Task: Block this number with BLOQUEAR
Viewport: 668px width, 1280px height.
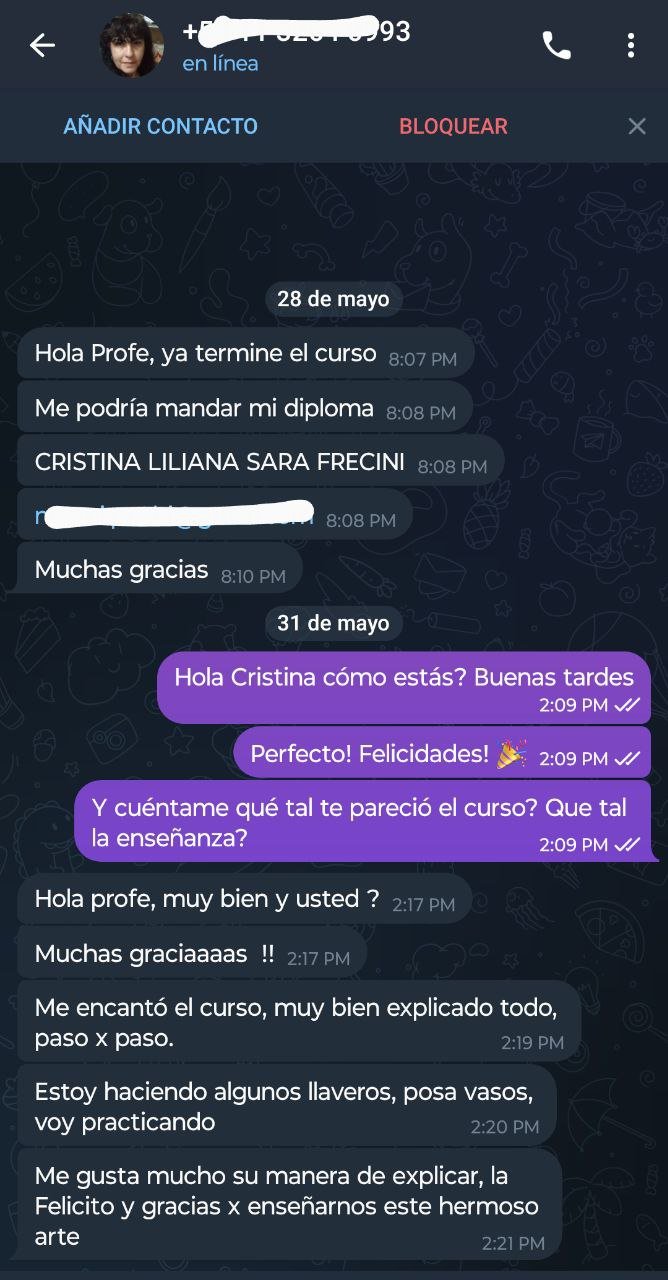Action: click(x=453, y=127)
